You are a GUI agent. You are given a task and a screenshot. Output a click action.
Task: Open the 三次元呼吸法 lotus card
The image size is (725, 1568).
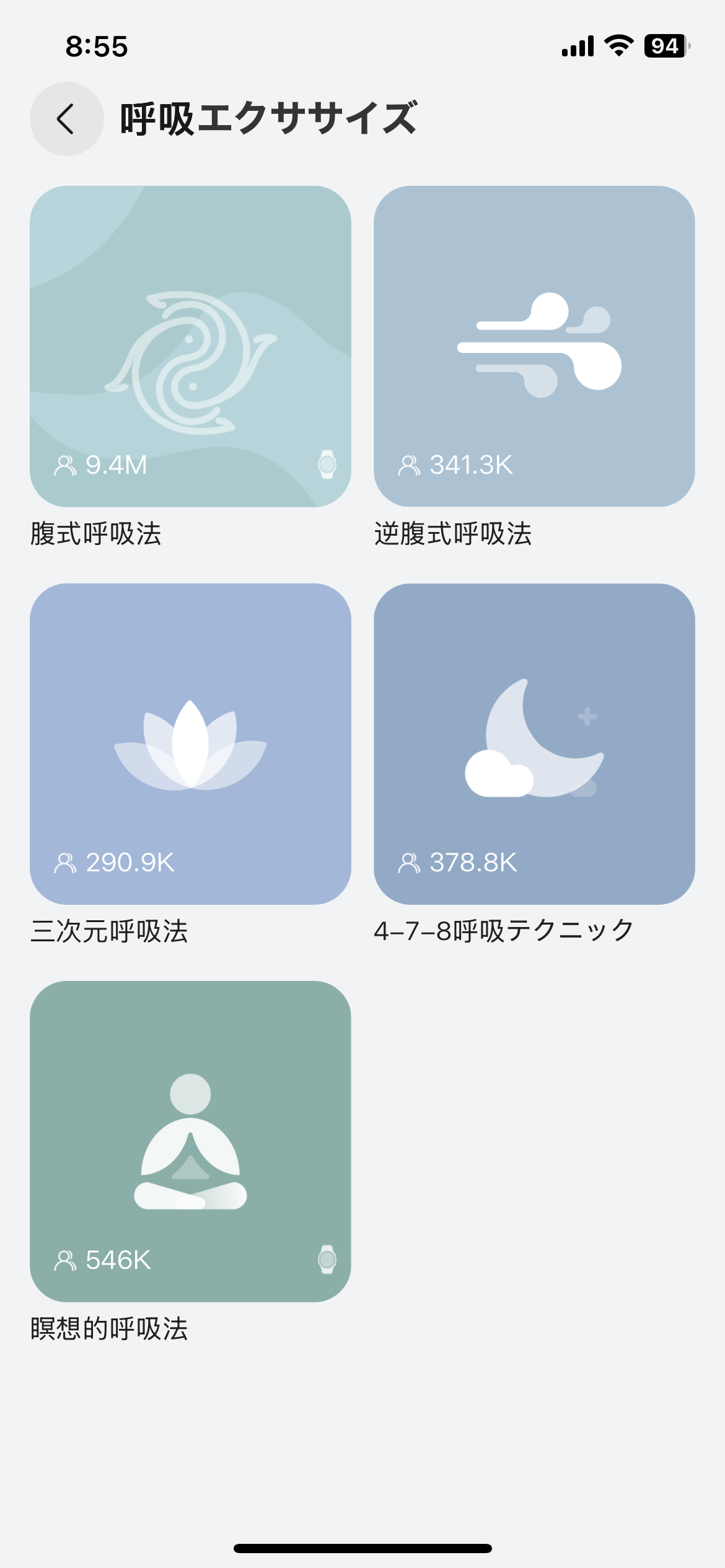pyautogui.click(x=190, y=744)
